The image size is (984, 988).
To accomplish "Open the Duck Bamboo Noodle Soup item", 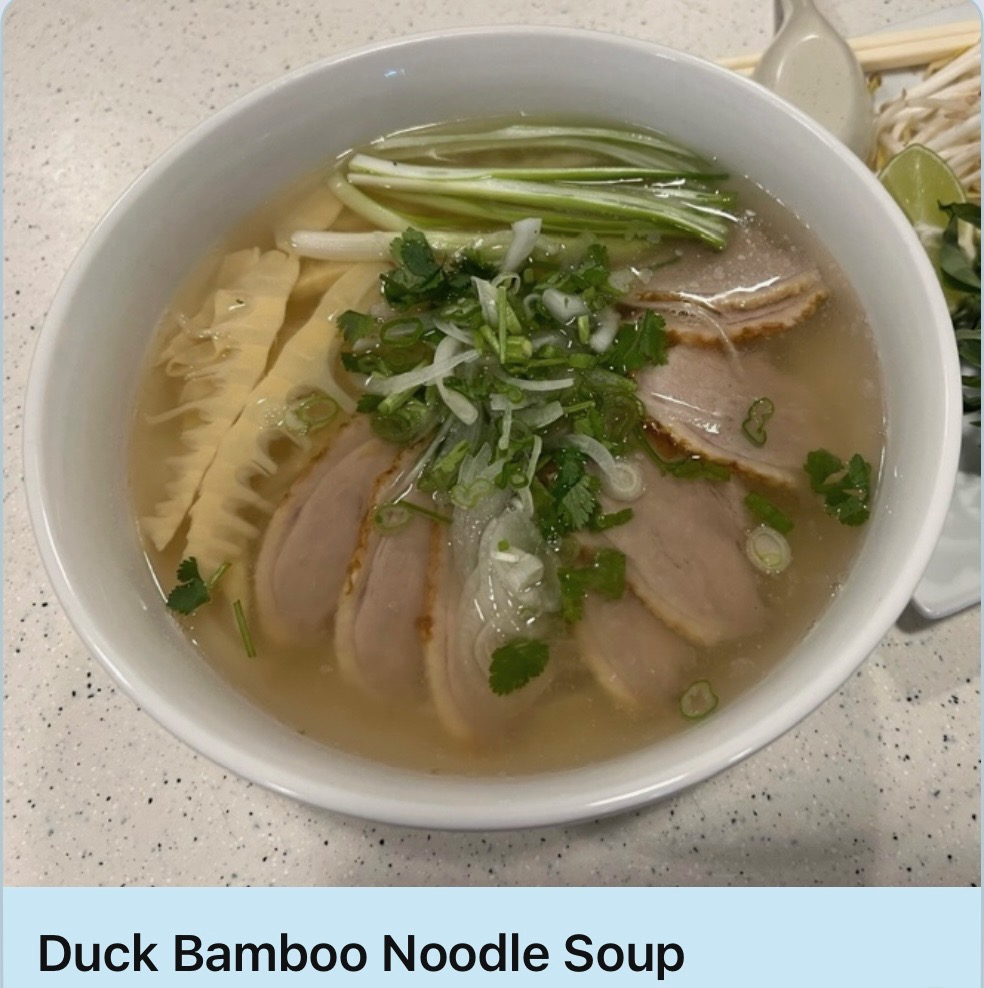I will coord(361,952).
